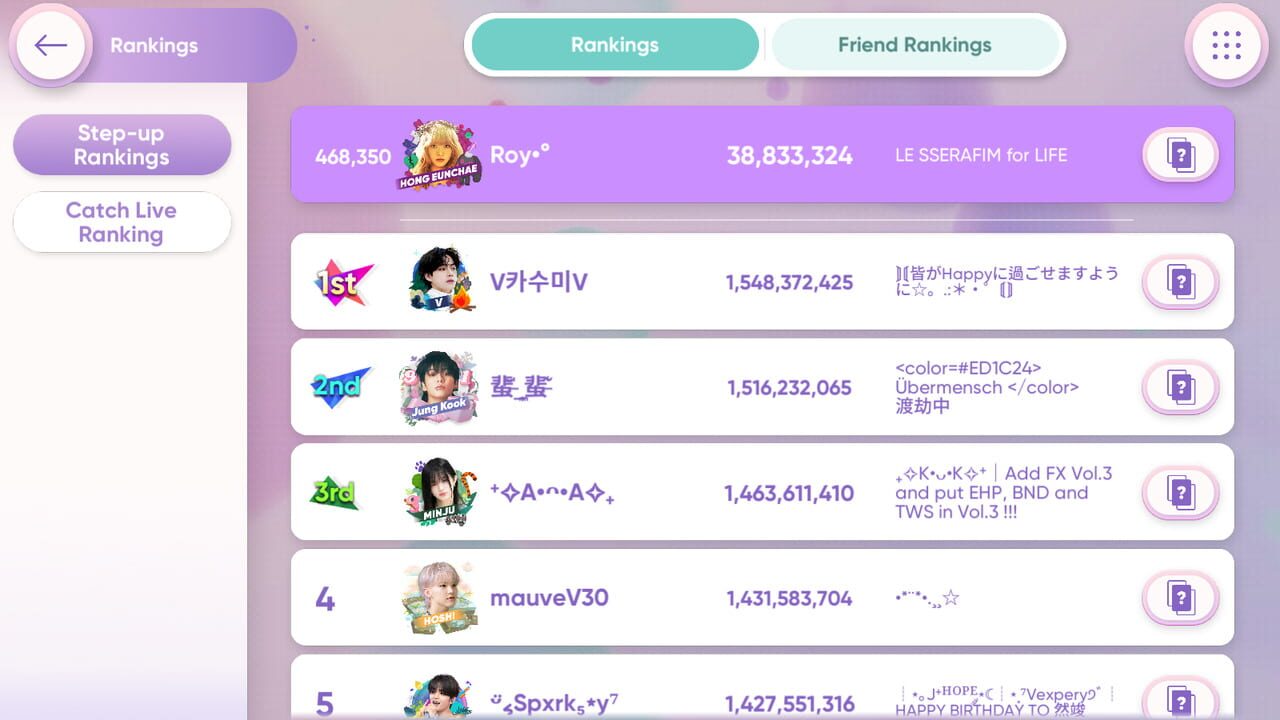Open mauveV30's profile picture

[x=439, y=598]
